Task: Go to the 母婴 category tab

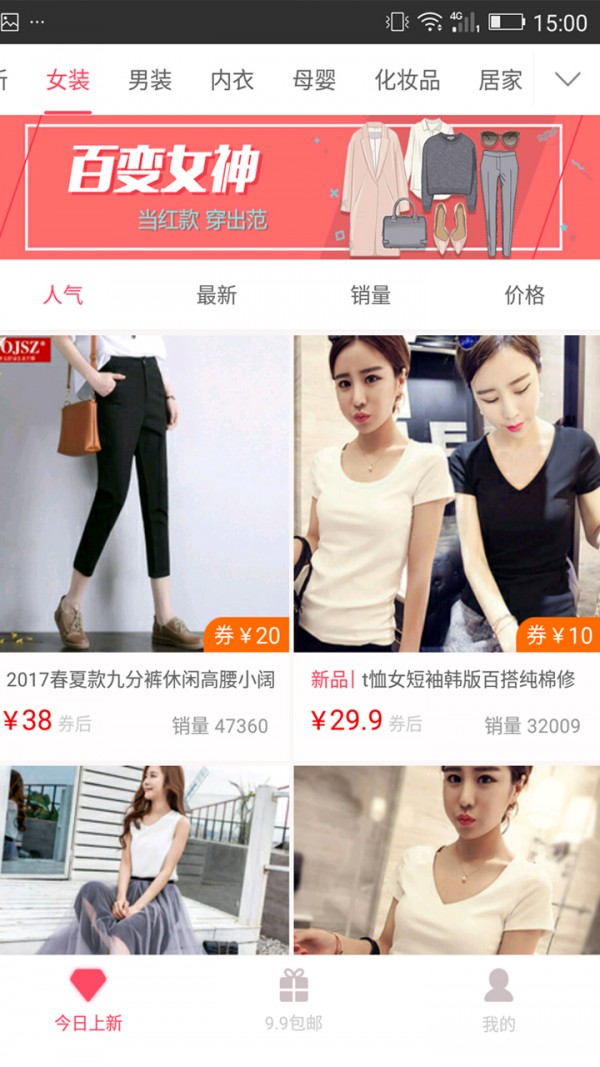Action: coord(314,81)
